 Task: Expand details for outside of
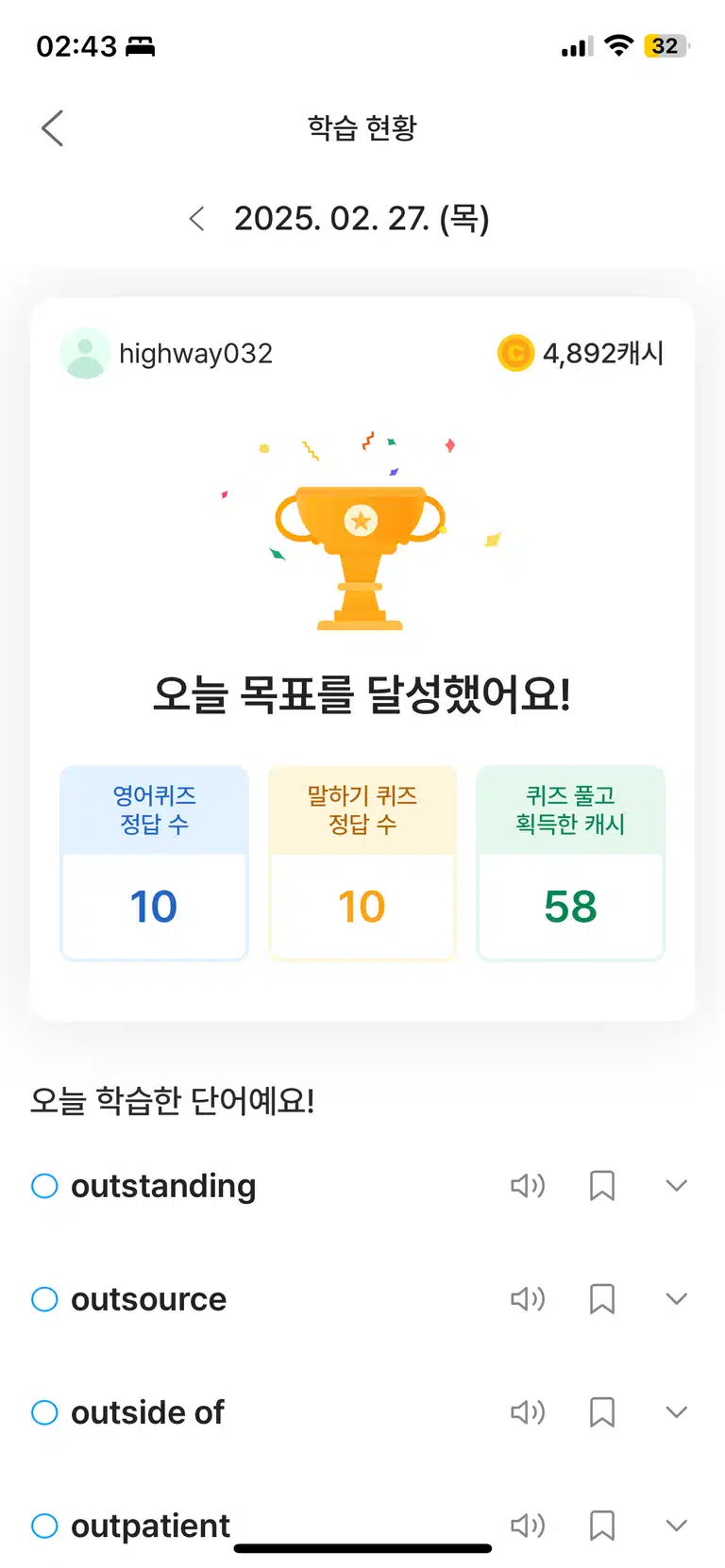[x=677, y=1412]
